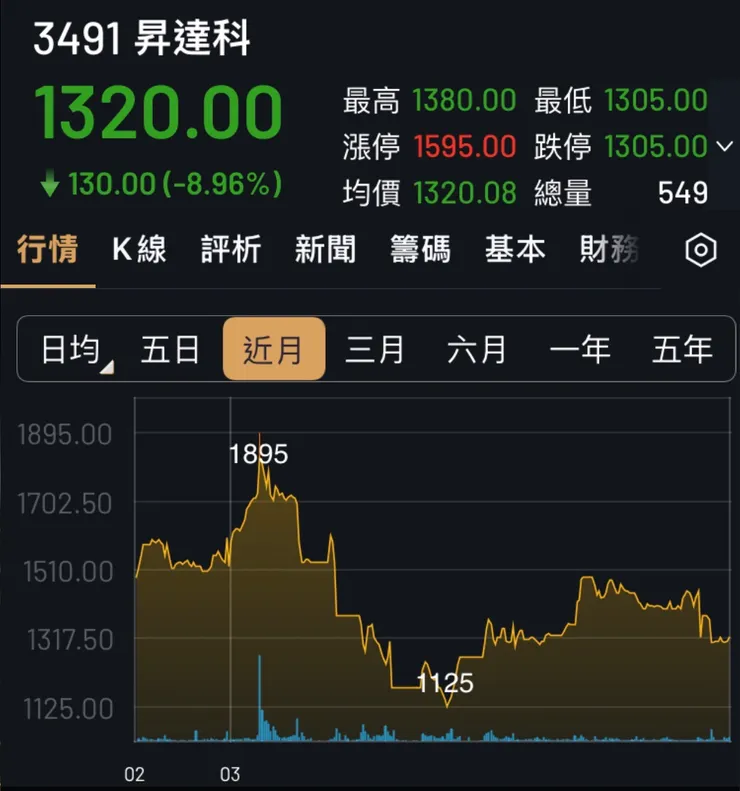Viewport: 740px width, 791px height.
Task: Select the 籌碼 tab
Action: coord(420,250)
